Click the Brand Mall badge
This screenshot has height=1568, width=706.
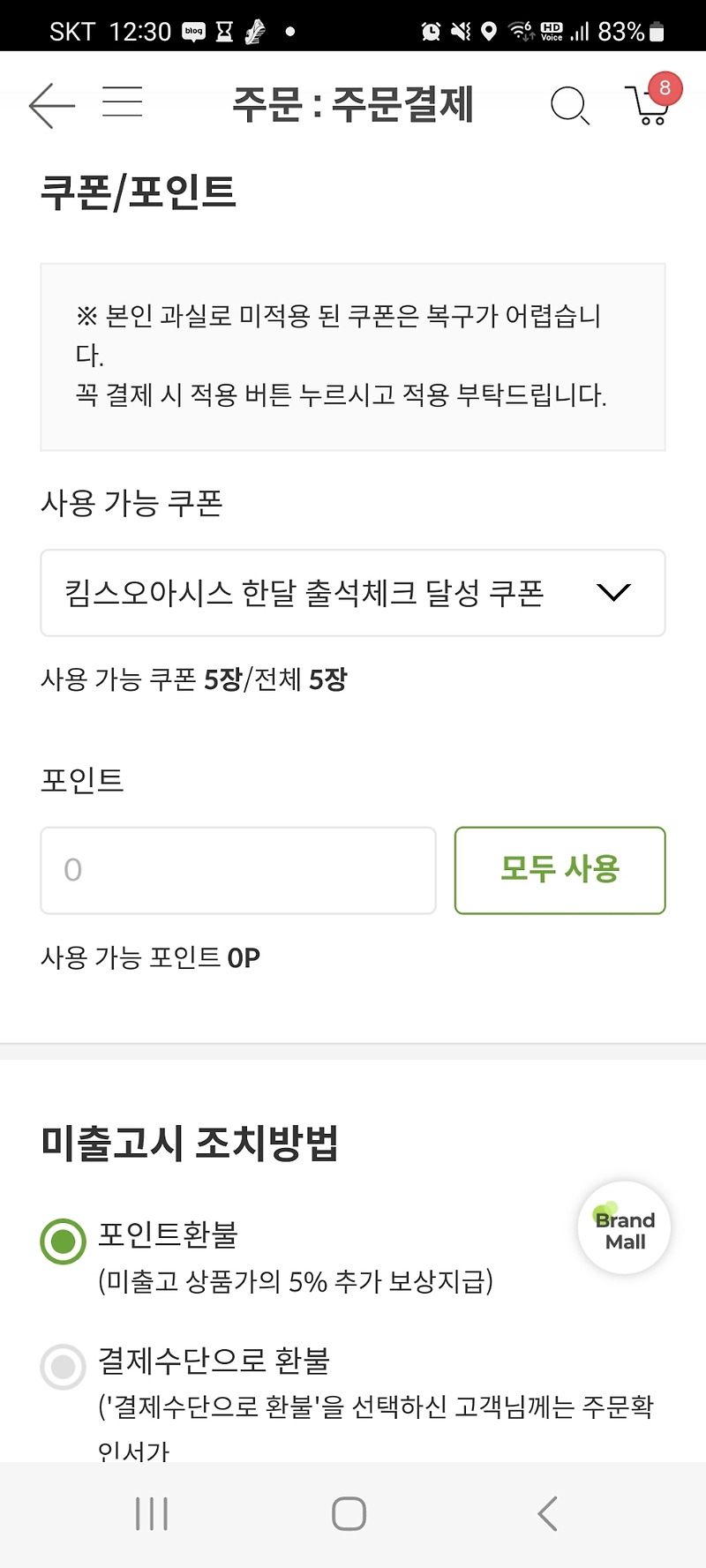point(624,1227)
